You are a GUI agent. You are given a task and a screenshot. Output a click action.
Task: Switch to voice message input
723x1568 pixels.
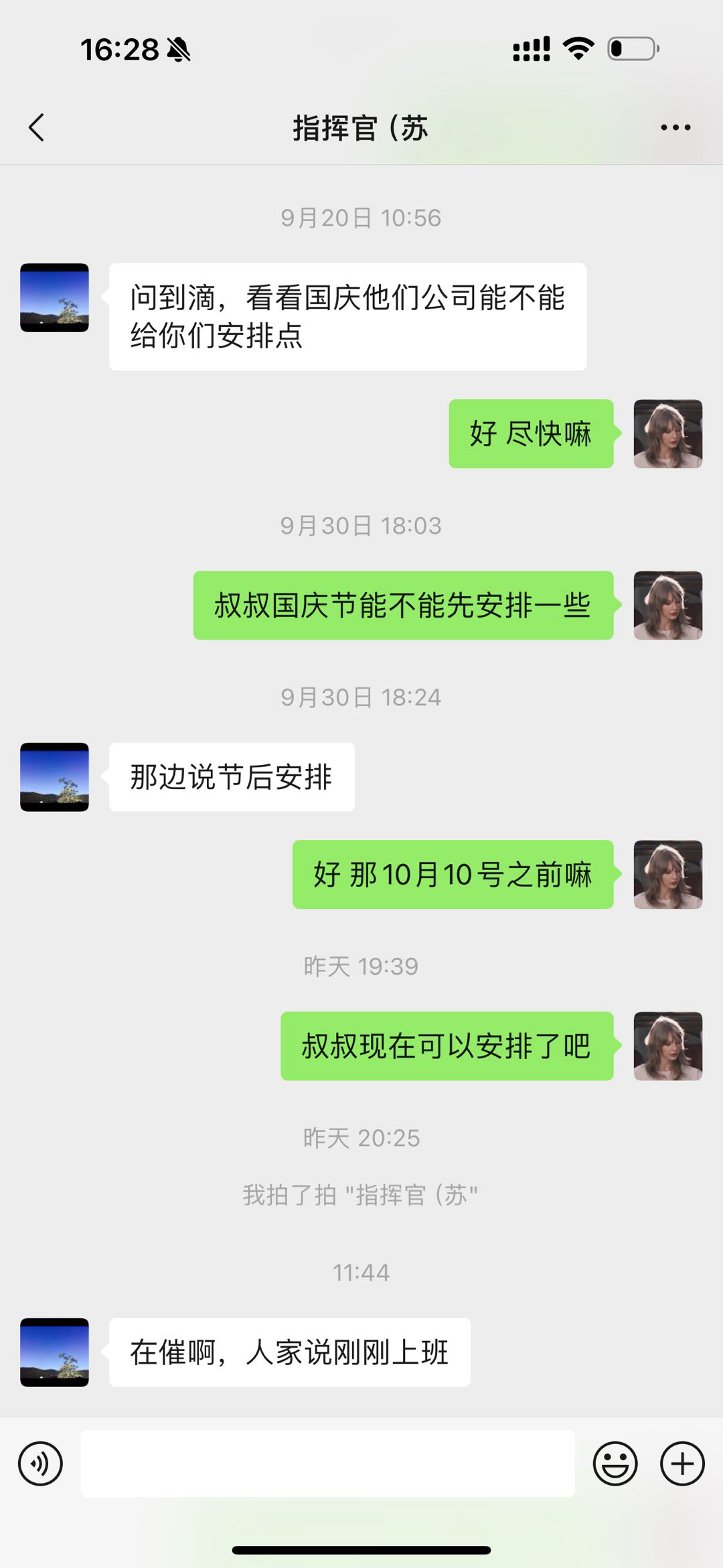tap(41, 1464)
